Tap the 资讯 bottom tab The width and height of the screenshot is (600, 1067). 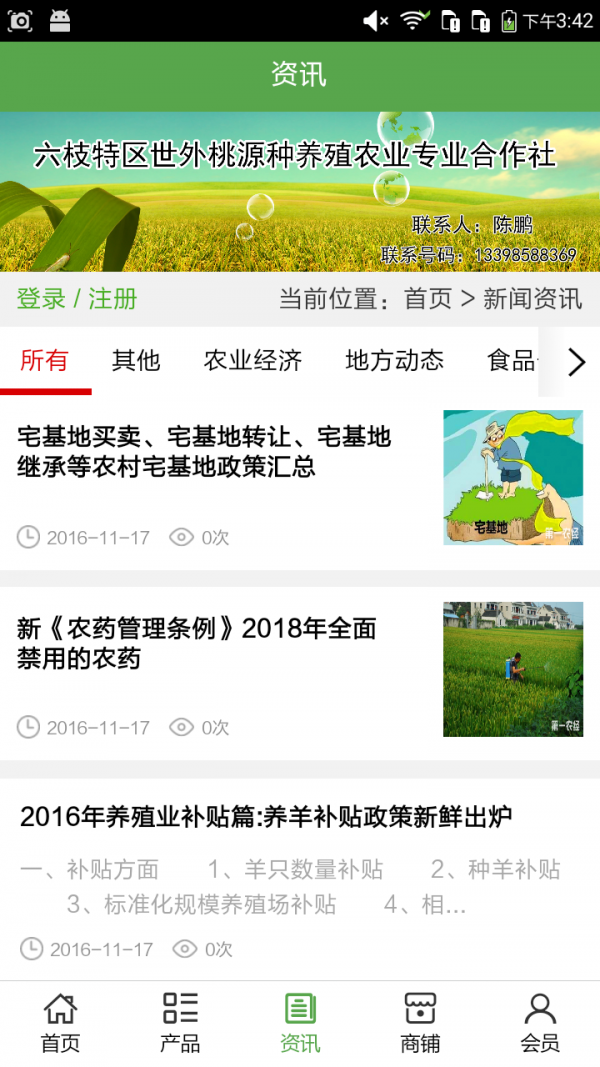tap(300, 1022)
